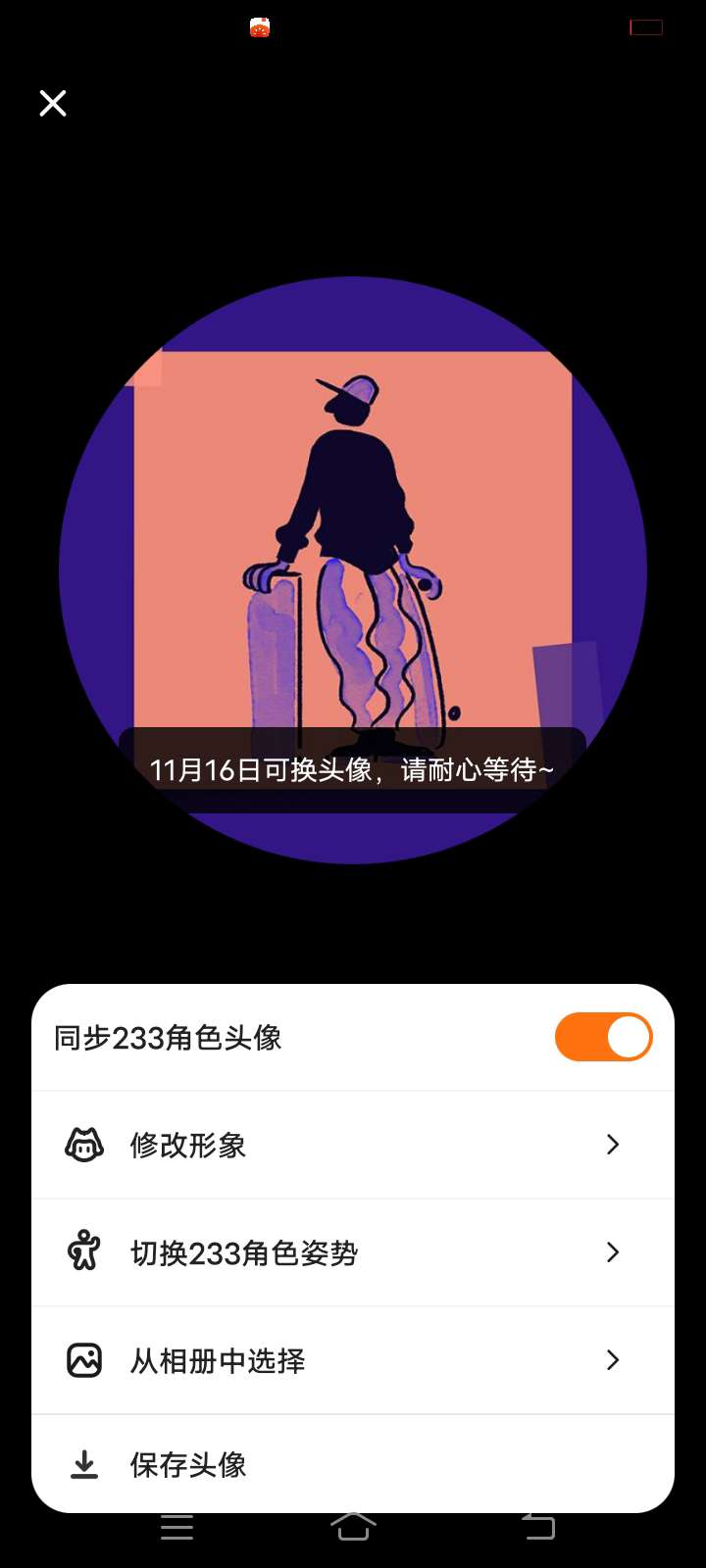This screenshot has height=1568, width=706.
Task: Open 修改形象 option
Action: (x=353, y=1145)
